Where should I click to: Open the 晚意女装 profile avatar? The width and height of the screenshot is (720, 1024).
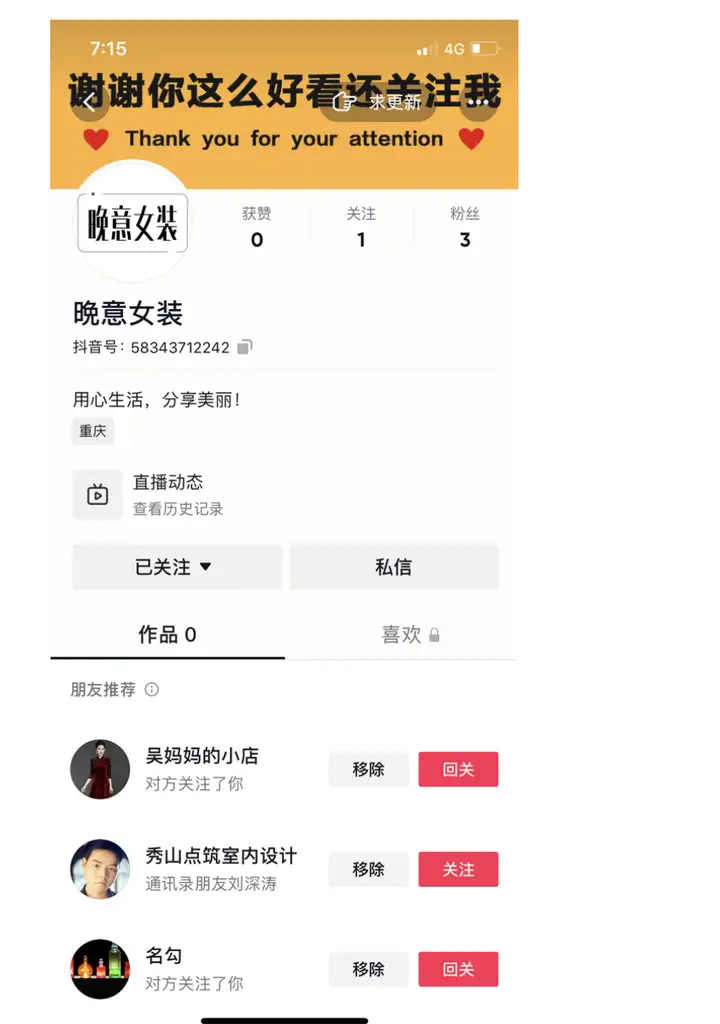click(x=133, y=224)
